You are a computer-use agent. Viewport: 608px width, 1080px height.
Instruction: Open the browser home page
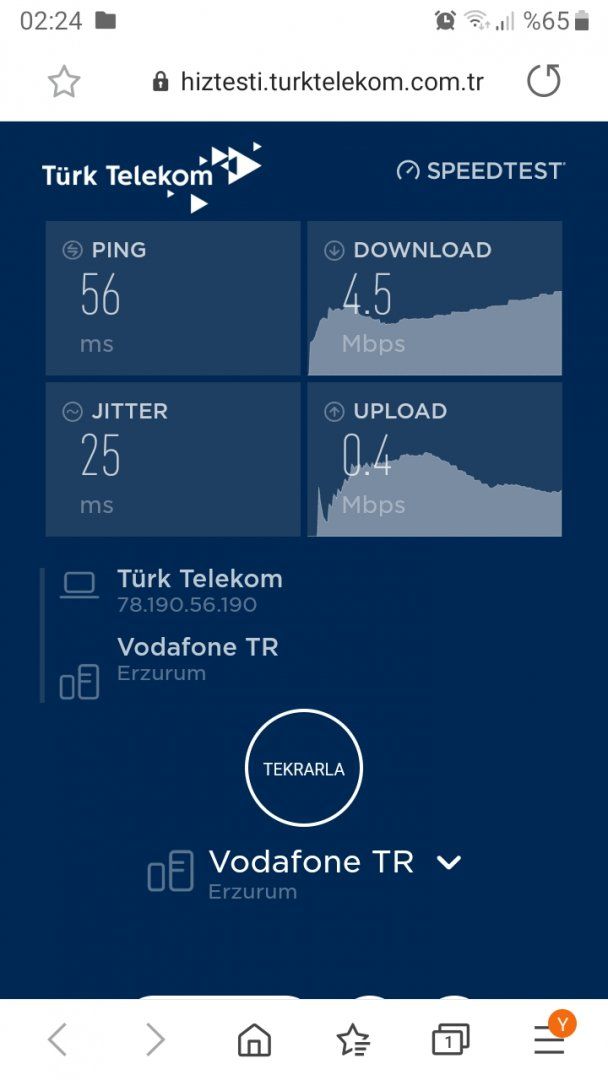point(254,1040)
